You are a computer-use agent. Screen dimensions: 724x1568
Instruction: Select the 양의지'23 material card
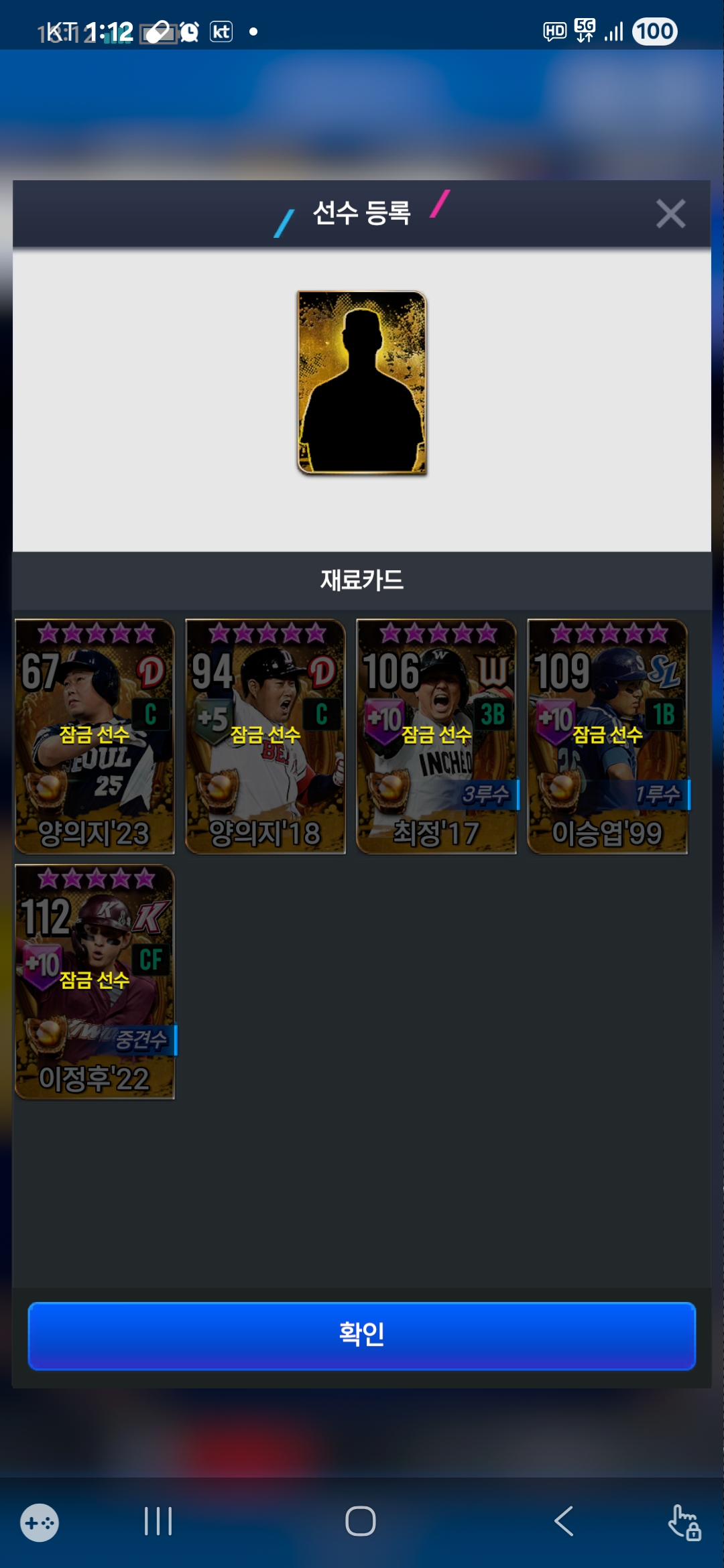(x=95, y=736)
